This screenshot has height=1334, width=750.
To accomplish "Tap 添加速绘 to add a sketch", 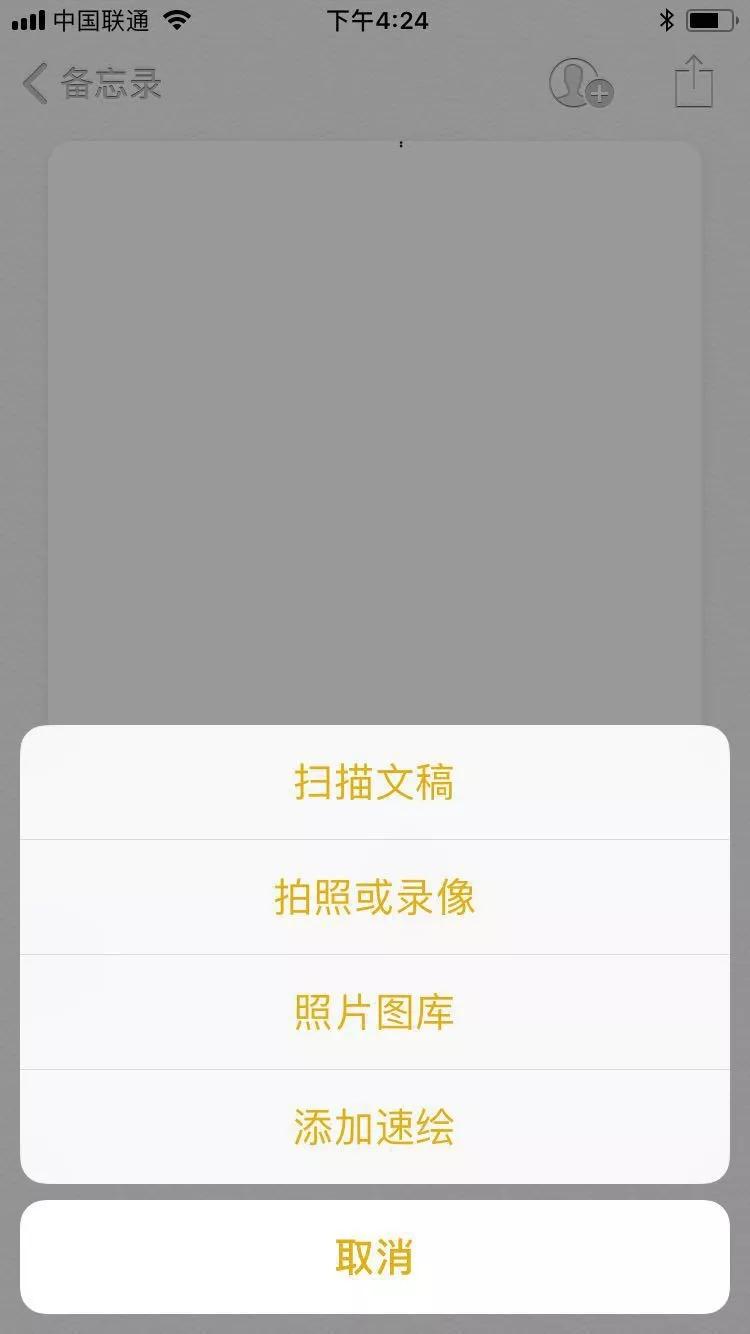I will point(375,1127).
